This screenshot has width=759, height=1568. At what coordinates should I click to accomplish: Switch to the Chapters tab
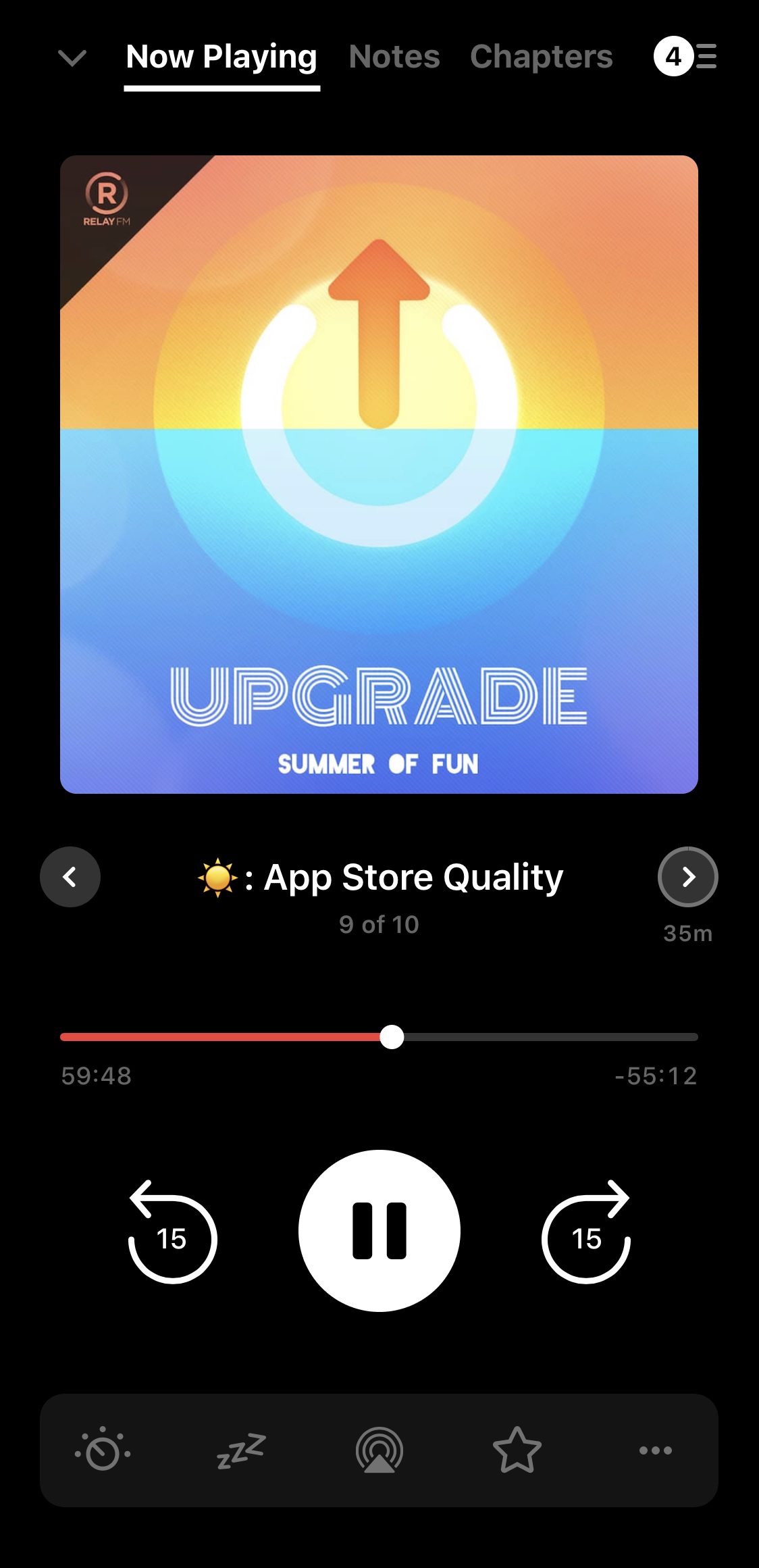[541, 57]
